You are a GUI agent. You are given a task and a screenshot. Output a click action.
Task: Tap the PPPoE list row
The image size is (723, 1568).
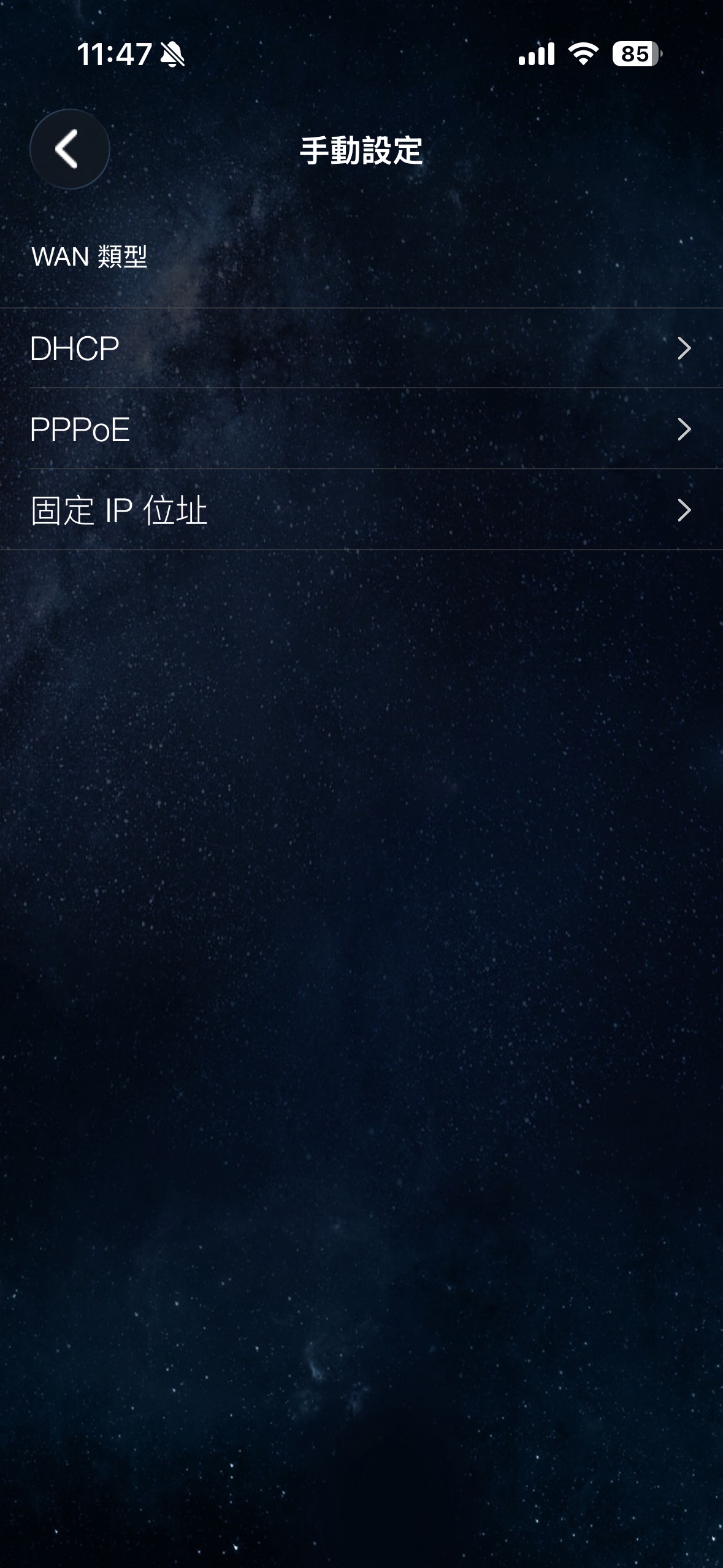click(361, 429)
